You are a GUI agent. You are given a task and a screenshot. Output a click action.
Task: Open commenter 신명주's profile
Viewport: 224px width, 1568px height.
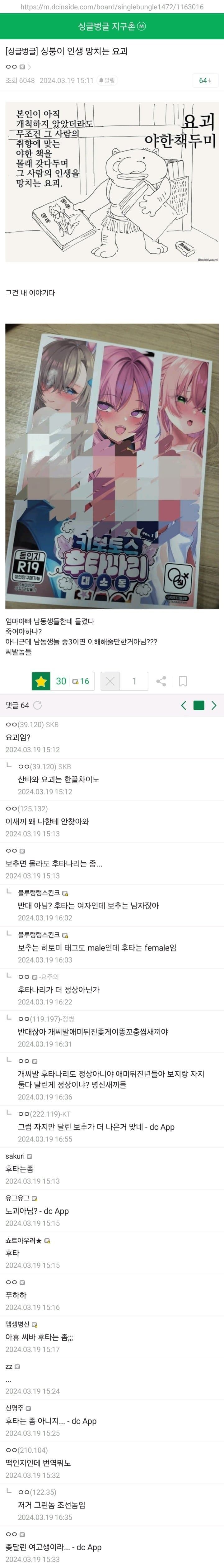click(14, 1408)
